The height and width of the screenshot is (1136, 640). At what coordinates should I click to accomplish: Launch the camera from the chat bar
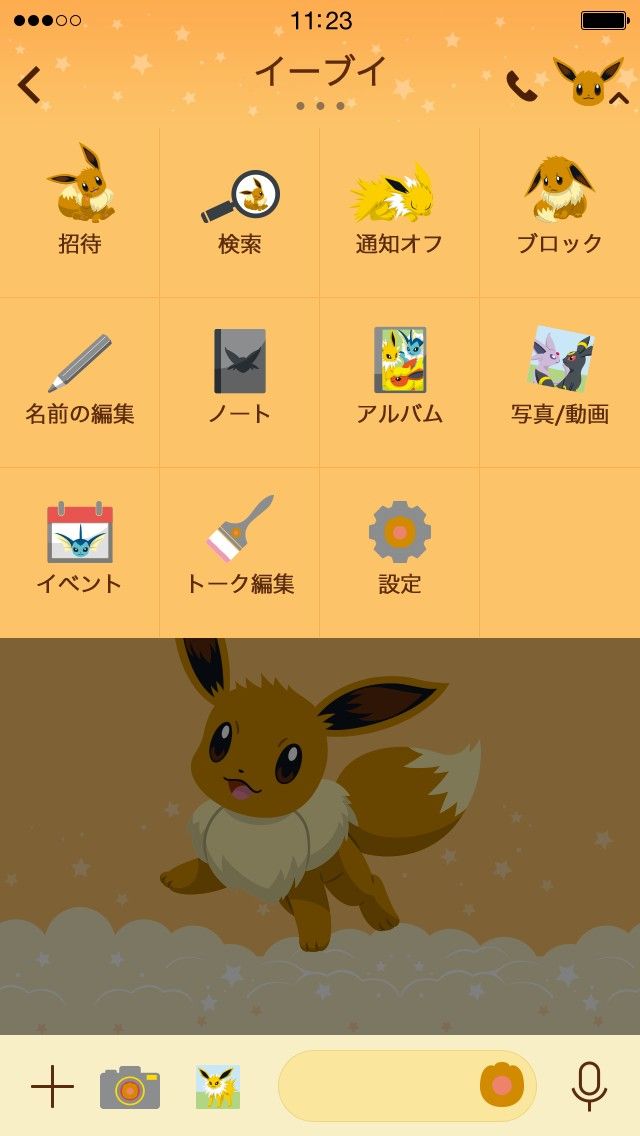click(130, 1086)
